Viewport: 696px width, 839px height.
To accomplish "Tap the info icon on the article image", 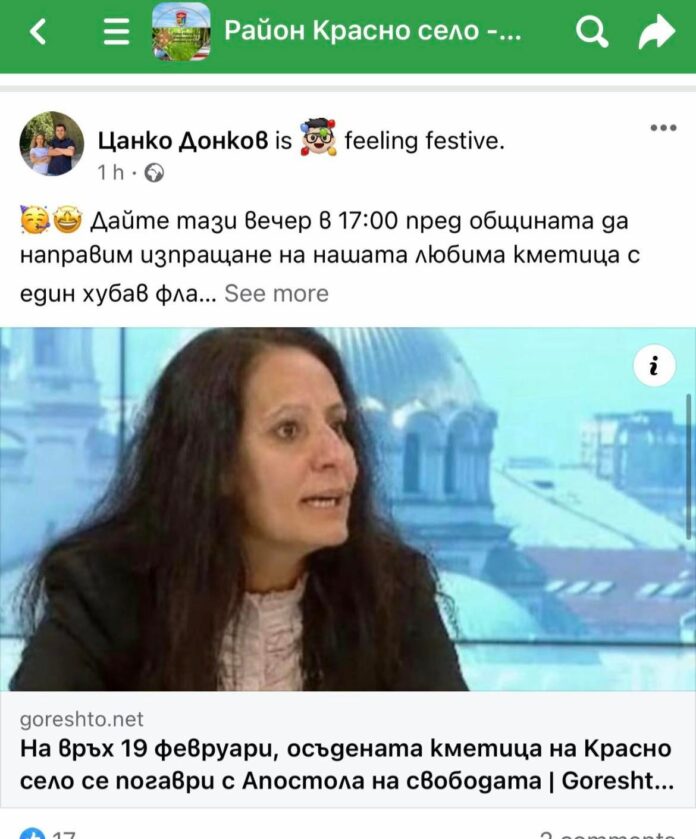I will coord(654,368).
